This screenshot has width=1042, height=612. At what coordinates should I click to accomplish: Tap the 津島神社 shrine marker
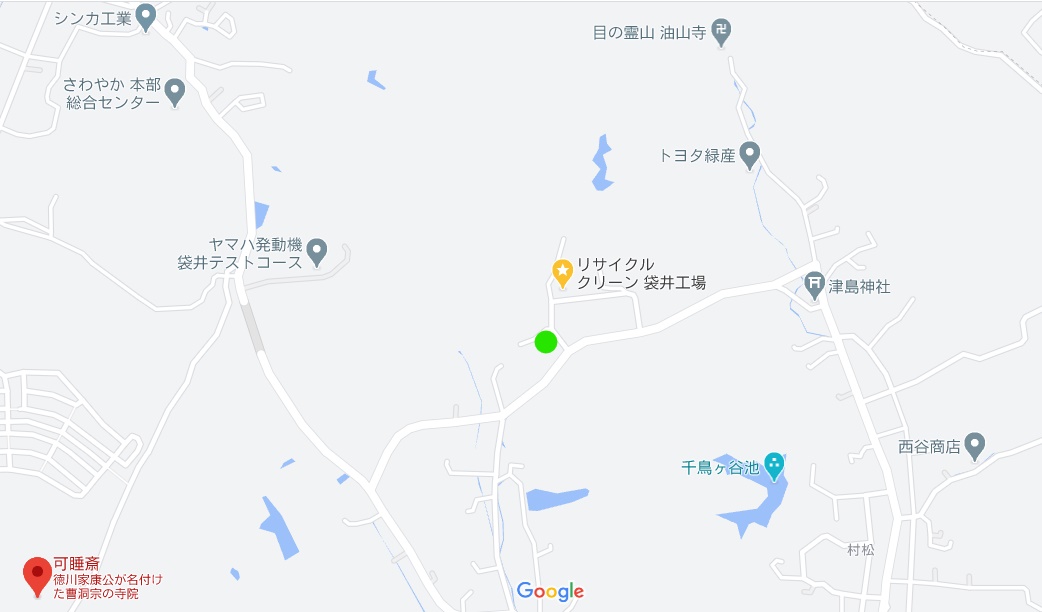click(x=815, y=285)
